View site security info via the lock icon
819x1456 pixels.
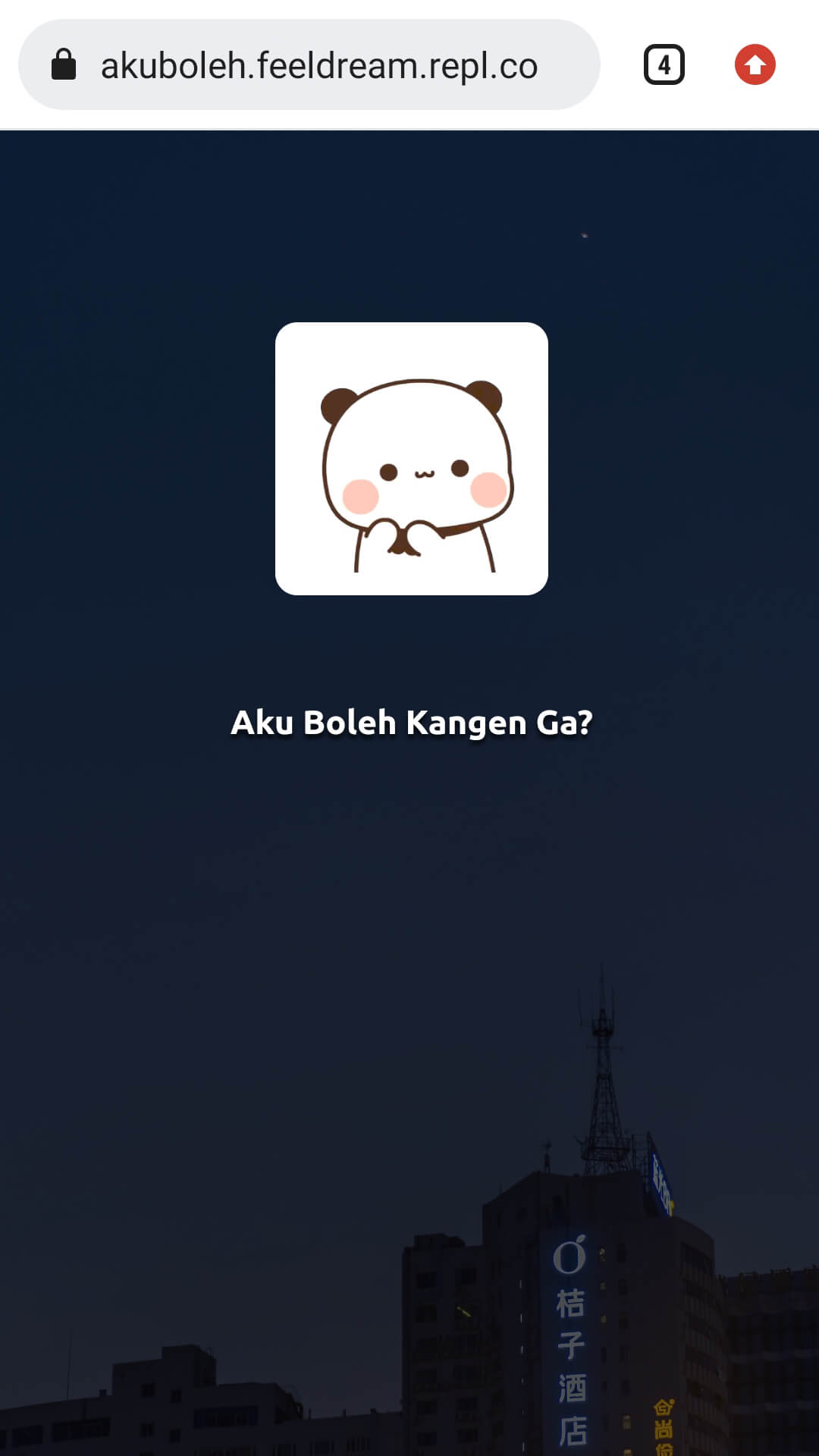tap(64, 65)
